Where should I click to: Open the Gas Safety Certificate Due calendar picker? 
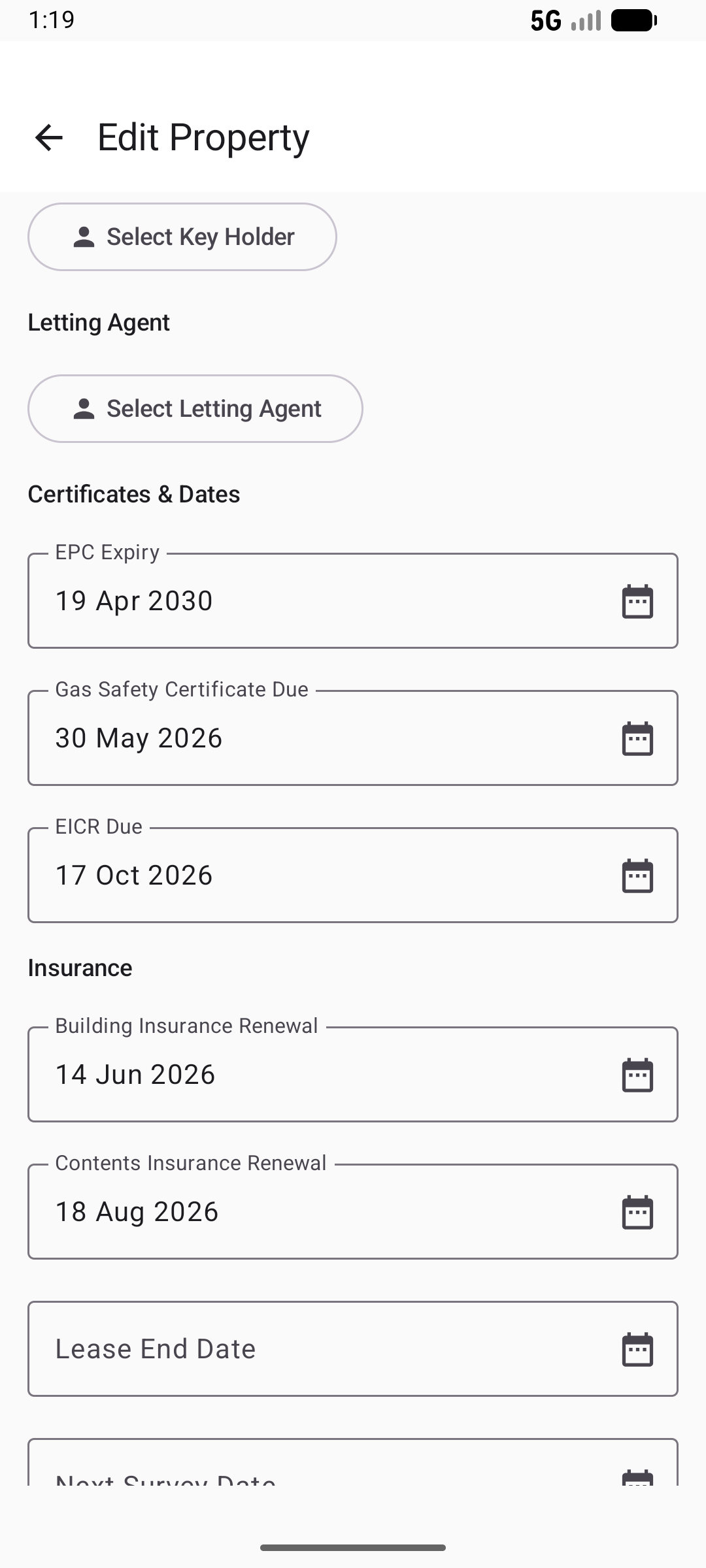coord(637,738)
